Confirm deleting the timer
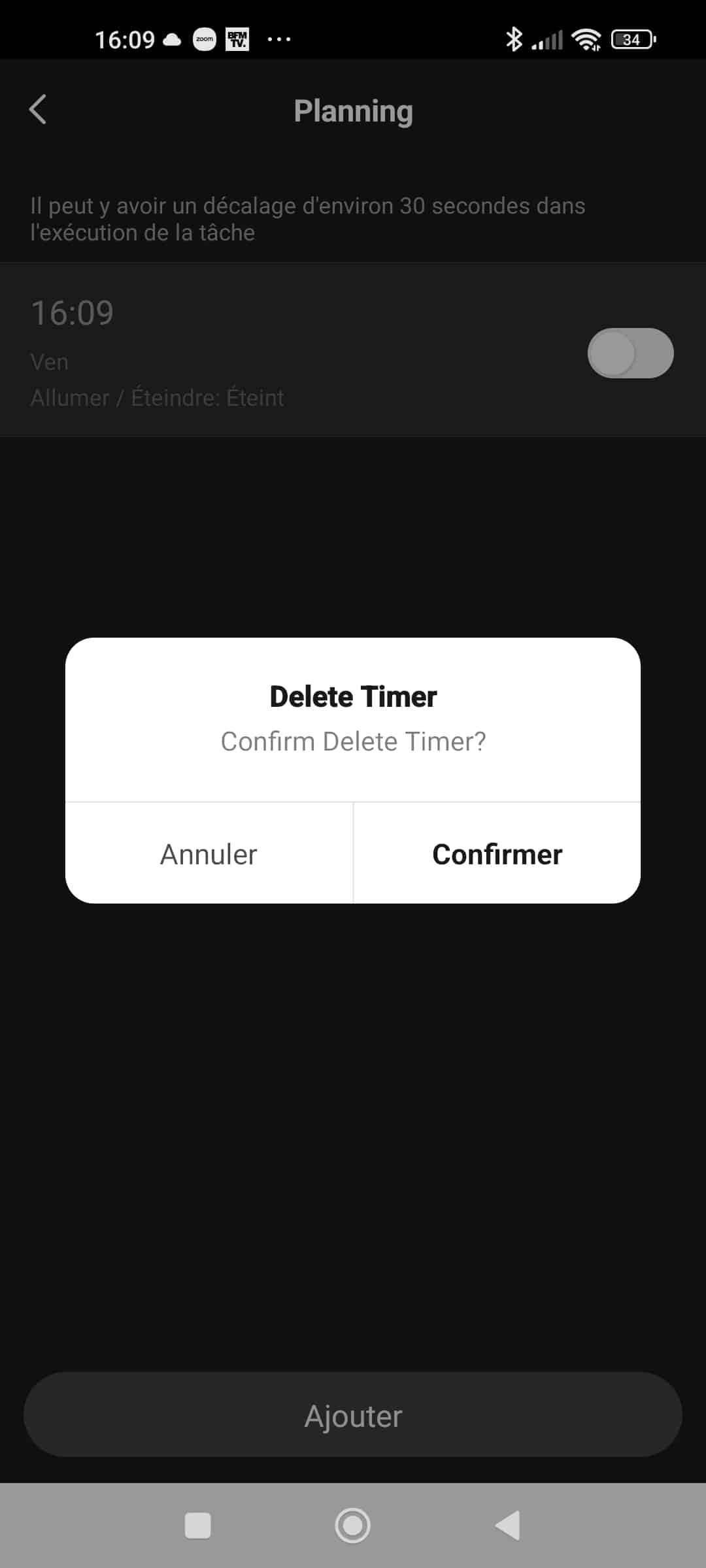The image size is (706, 1568). pos(497,854)
